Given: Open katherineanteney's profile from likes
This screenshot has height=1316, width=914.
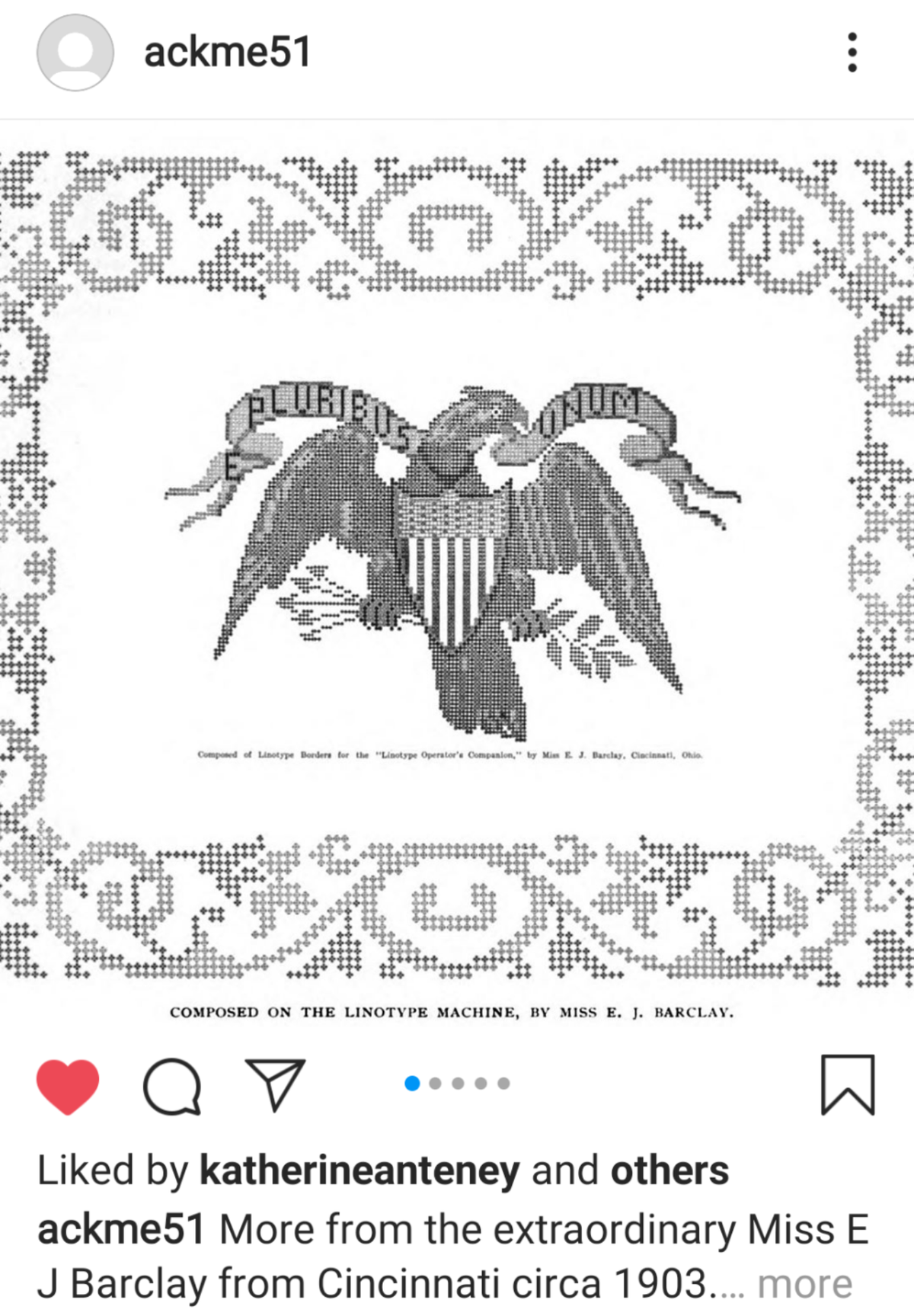Looking at the screenshot, I should [x=360, y=1170].
